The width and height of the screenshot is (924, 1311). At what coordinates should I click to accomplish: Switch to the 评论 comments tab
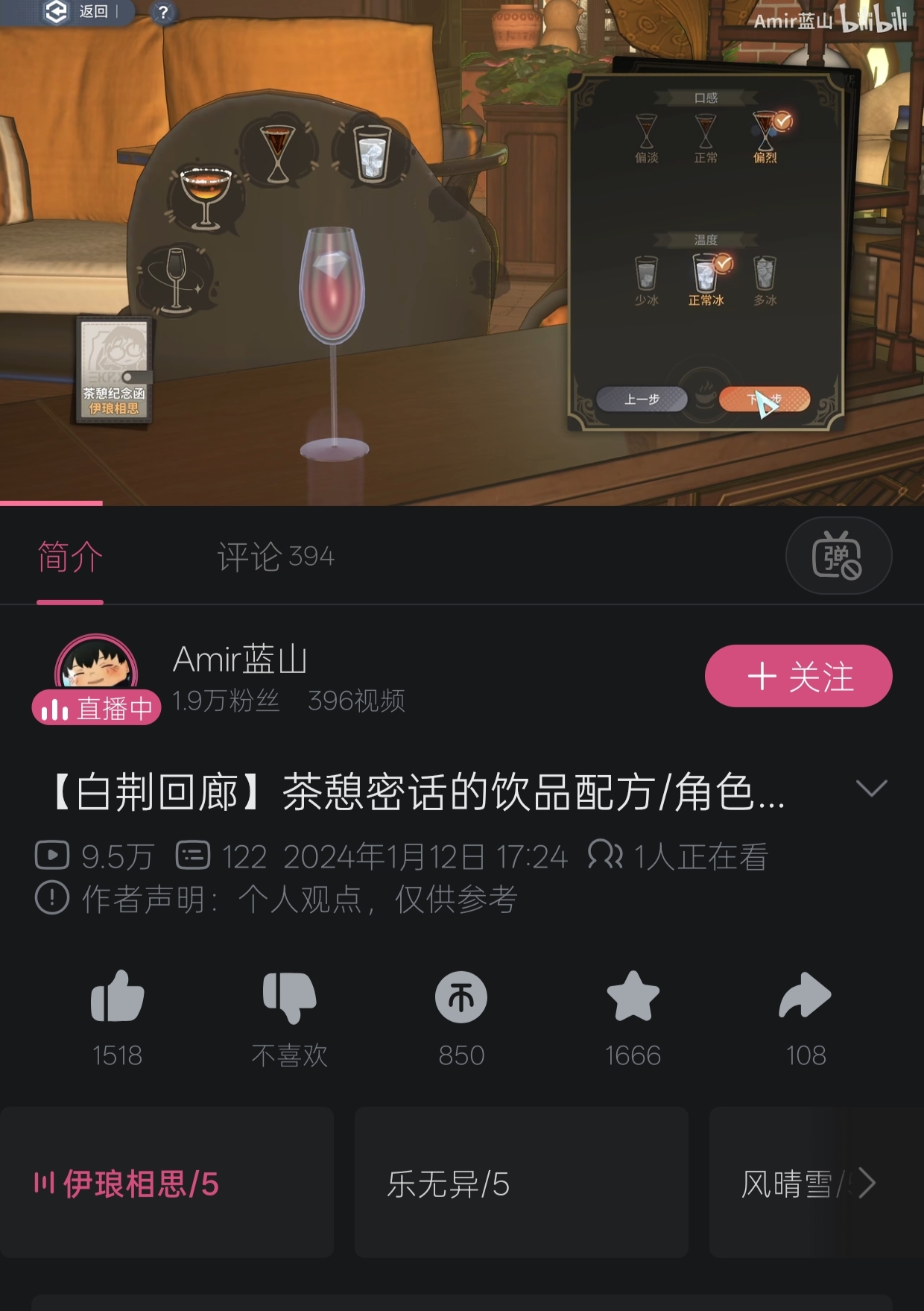(x=275, y=557)
